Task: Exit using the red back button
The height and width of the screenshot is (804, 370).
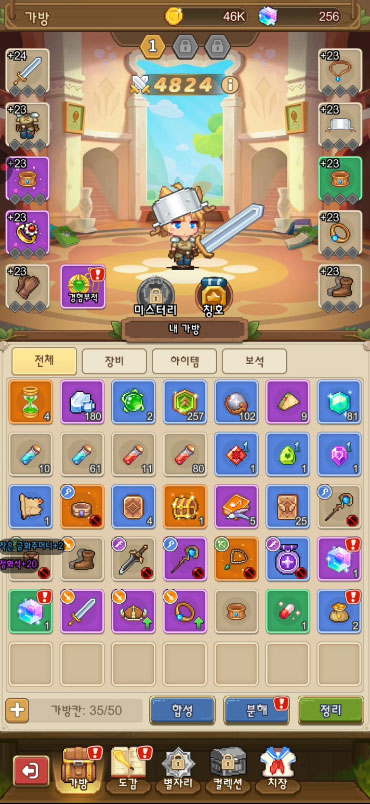Action: pyautogui.click(x=31, y=771)
